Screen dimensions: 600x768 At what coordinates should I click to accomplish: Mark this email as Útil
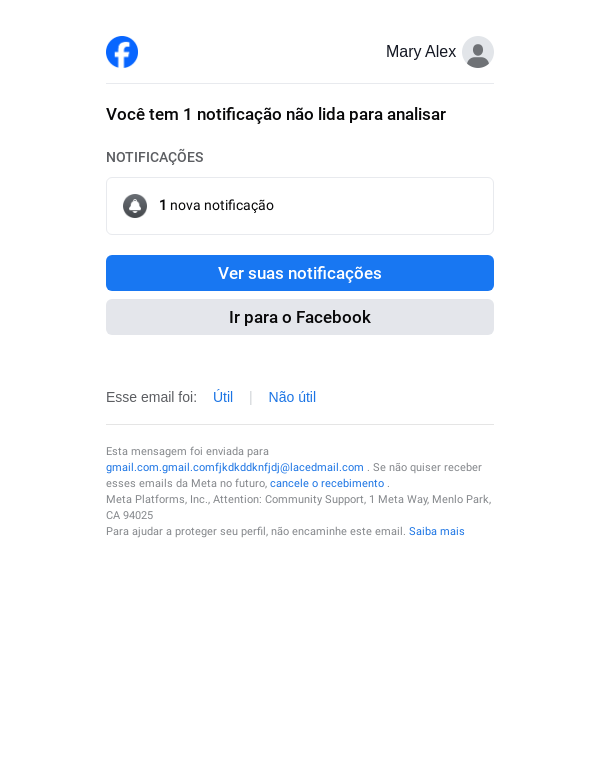(x=223, y=397)
